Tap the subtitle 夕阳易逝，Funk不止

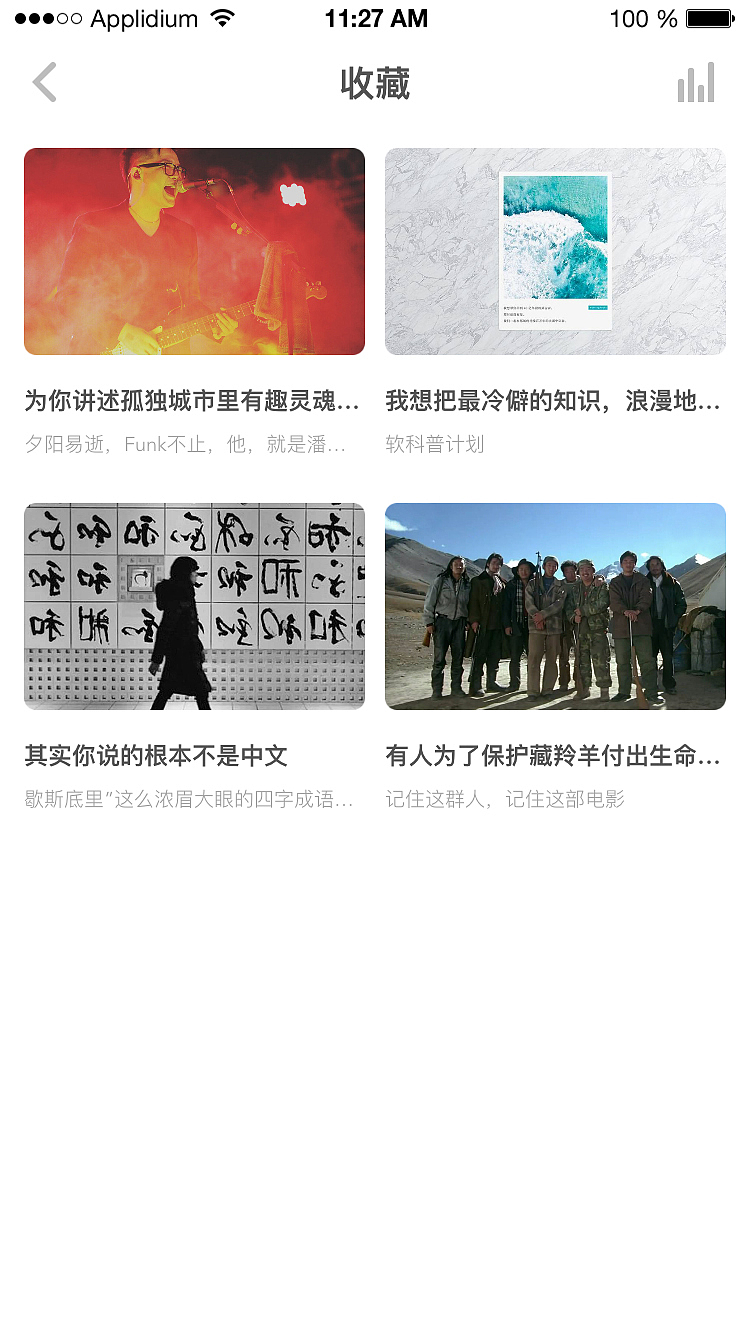point(183,444)
